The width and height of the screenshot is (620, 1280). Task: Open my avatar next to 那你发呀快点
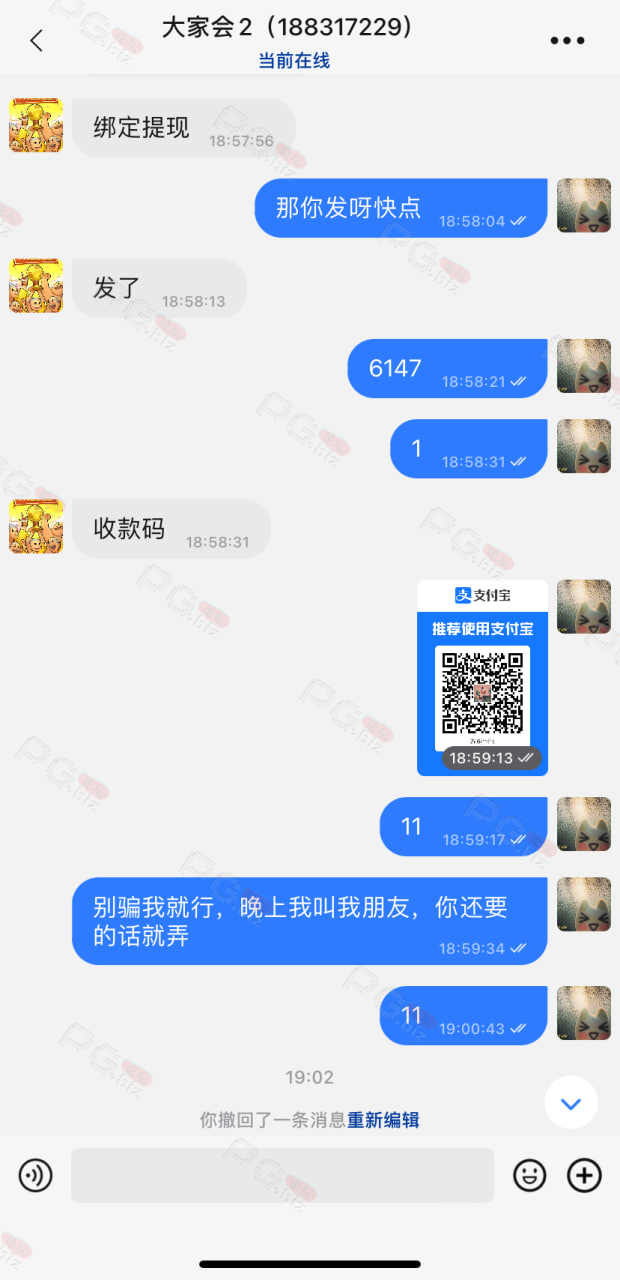point(584,206)
